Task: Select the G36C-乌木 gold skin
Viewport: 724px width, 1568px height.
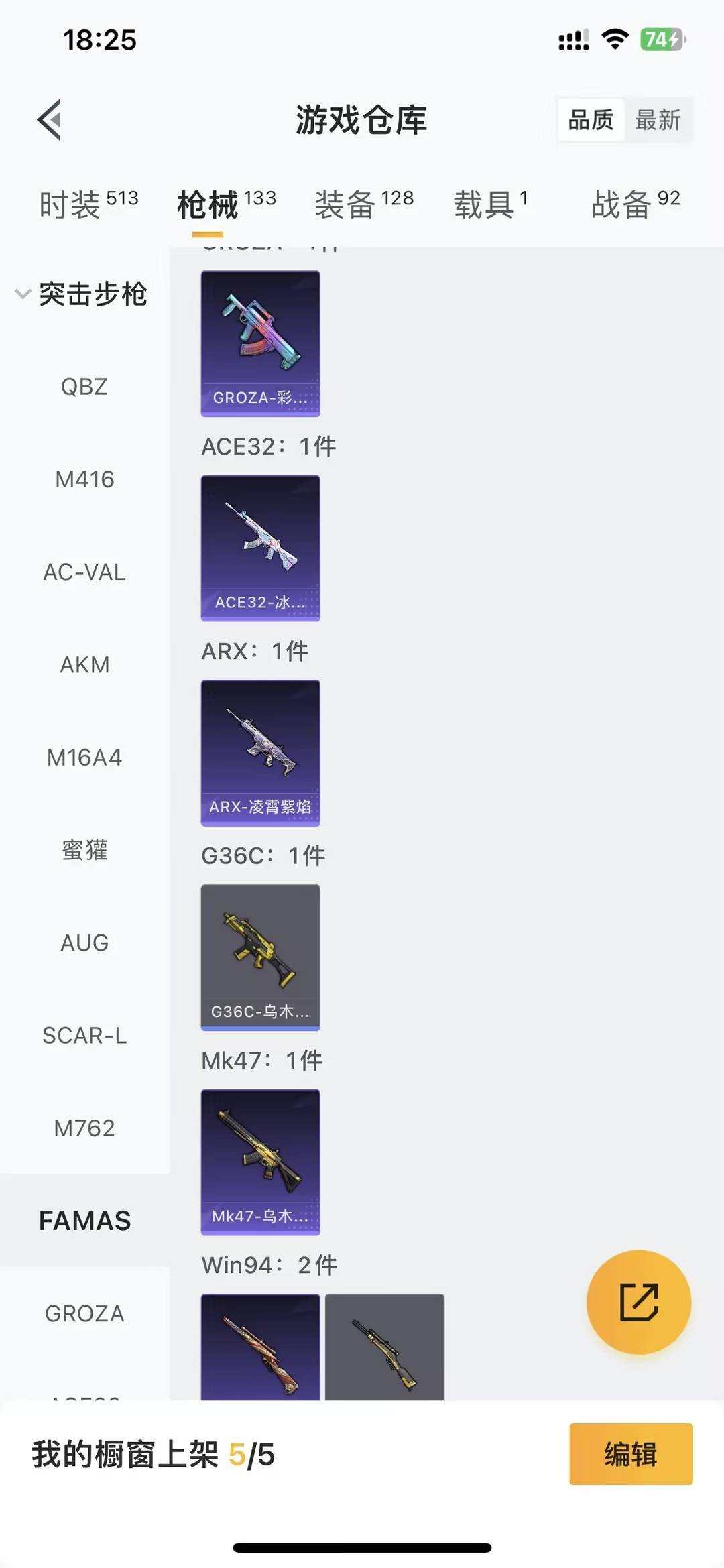Action: coord(260,959)
